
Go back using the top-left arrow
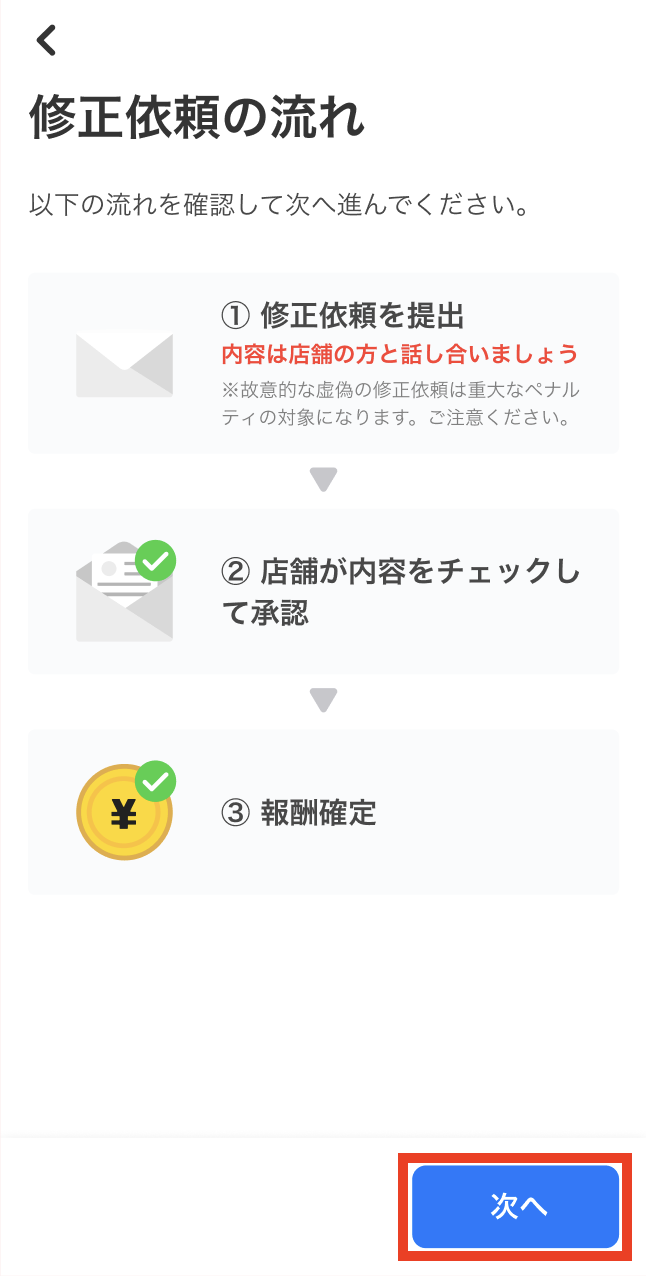pyautogui.click(x=46, y=40)
